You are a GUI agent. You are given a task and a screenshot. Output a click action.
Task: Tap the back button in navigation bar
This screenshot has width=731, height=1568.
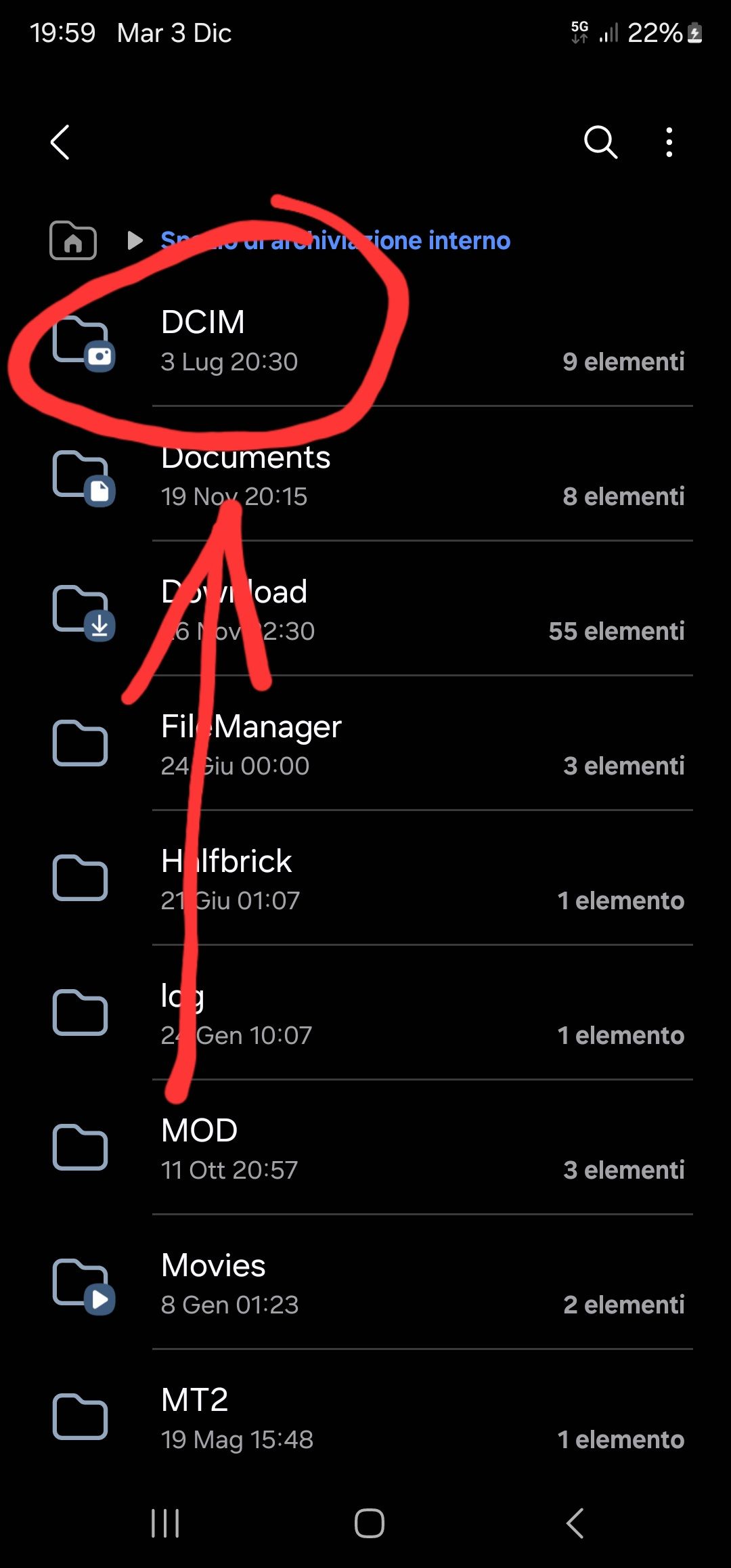click(573, 1525)
